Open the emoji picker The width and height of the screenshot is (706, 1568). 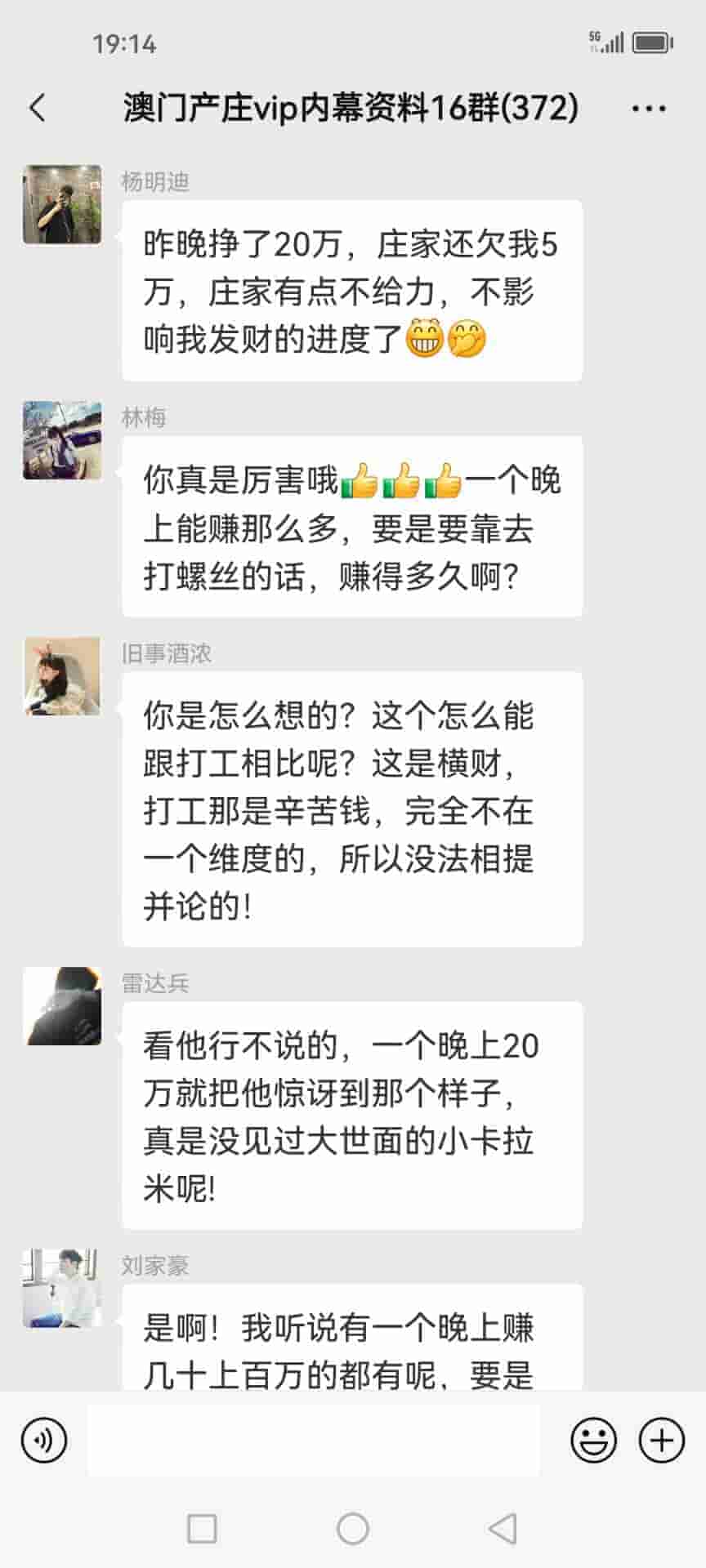coord(593,1441)
